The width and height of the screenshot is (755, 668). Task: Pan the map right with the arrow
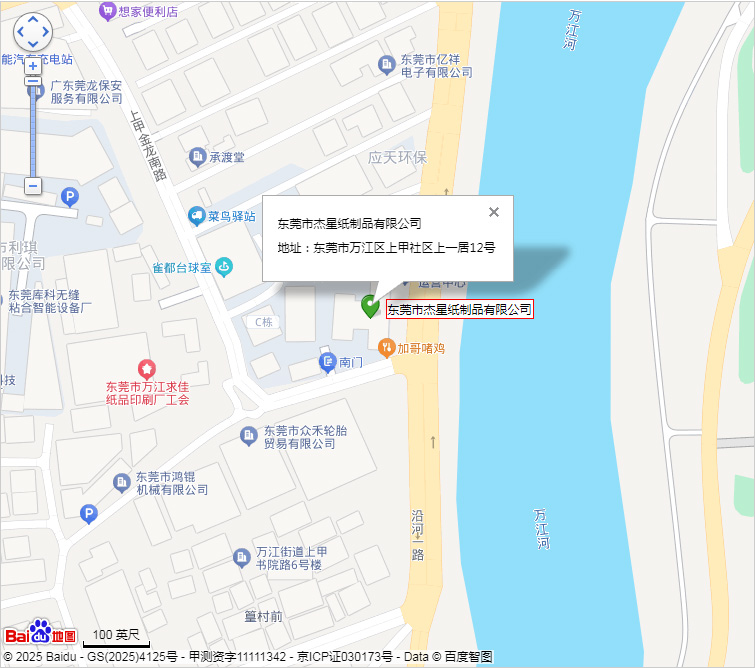click(45, 32)
